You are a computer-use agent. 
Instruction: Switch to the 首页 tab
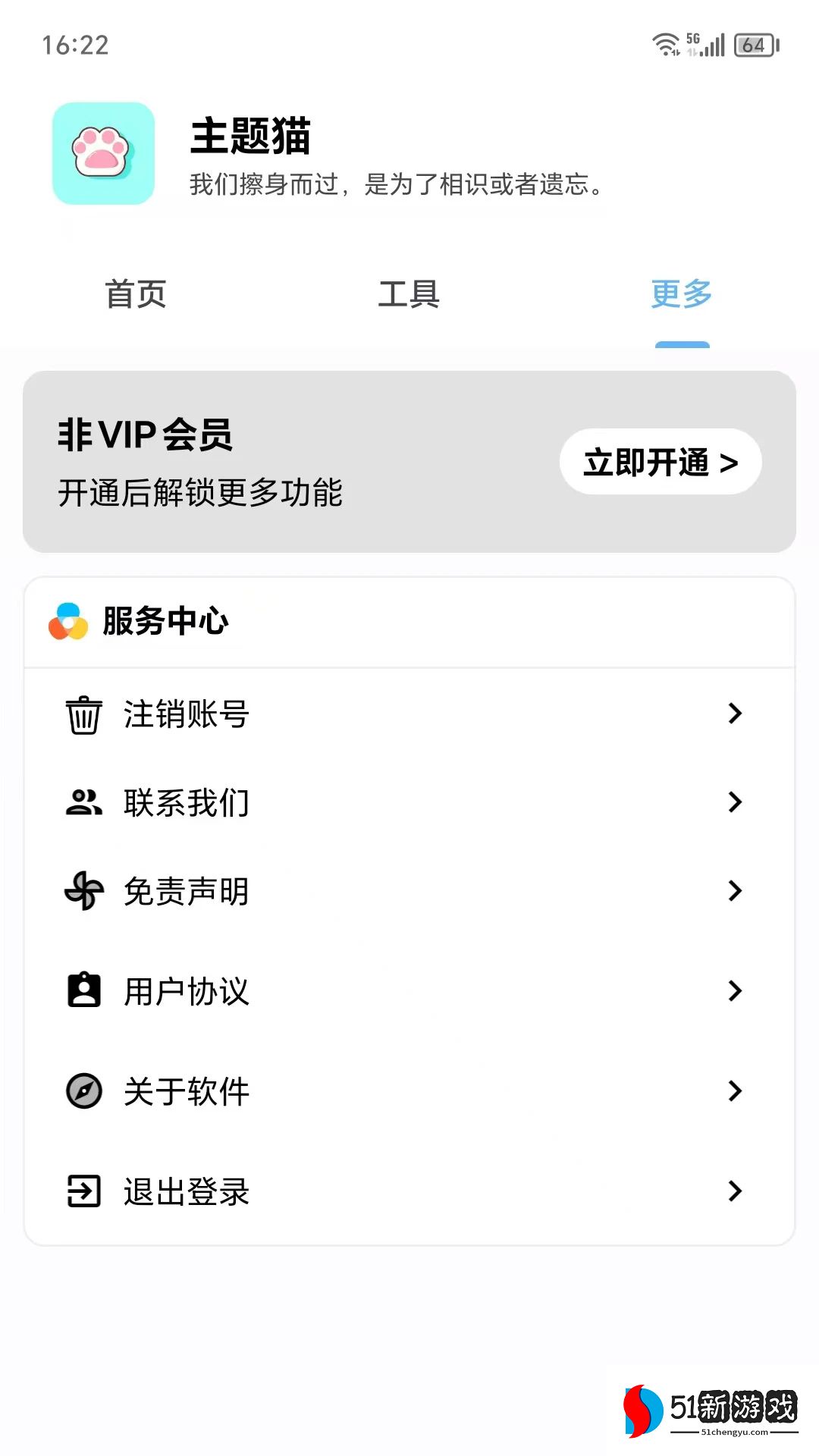[x=136, y=294]
